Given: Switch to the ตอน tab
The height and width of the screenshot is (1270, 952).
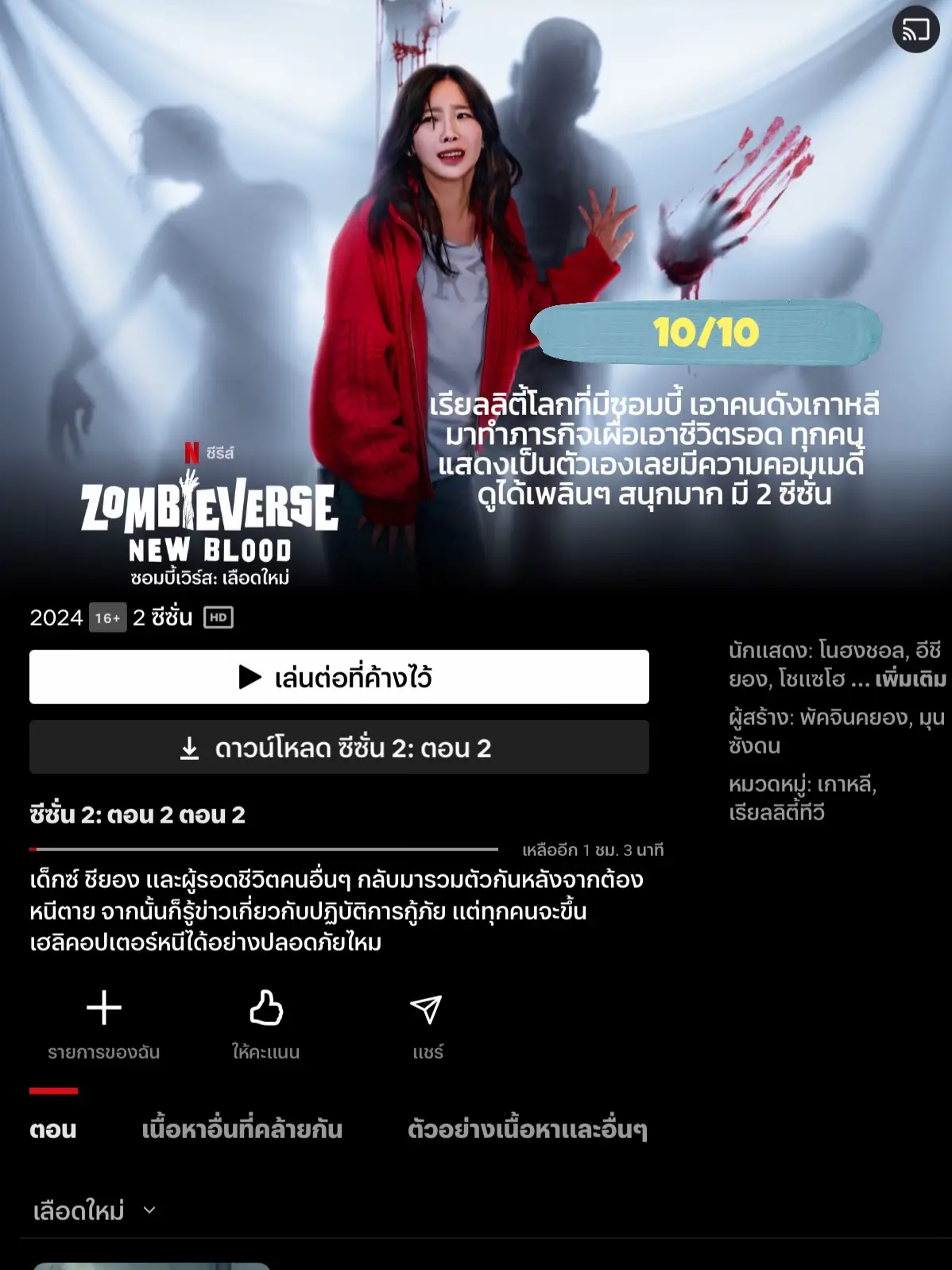Looking at the screenshot, I should (53, 1129).
